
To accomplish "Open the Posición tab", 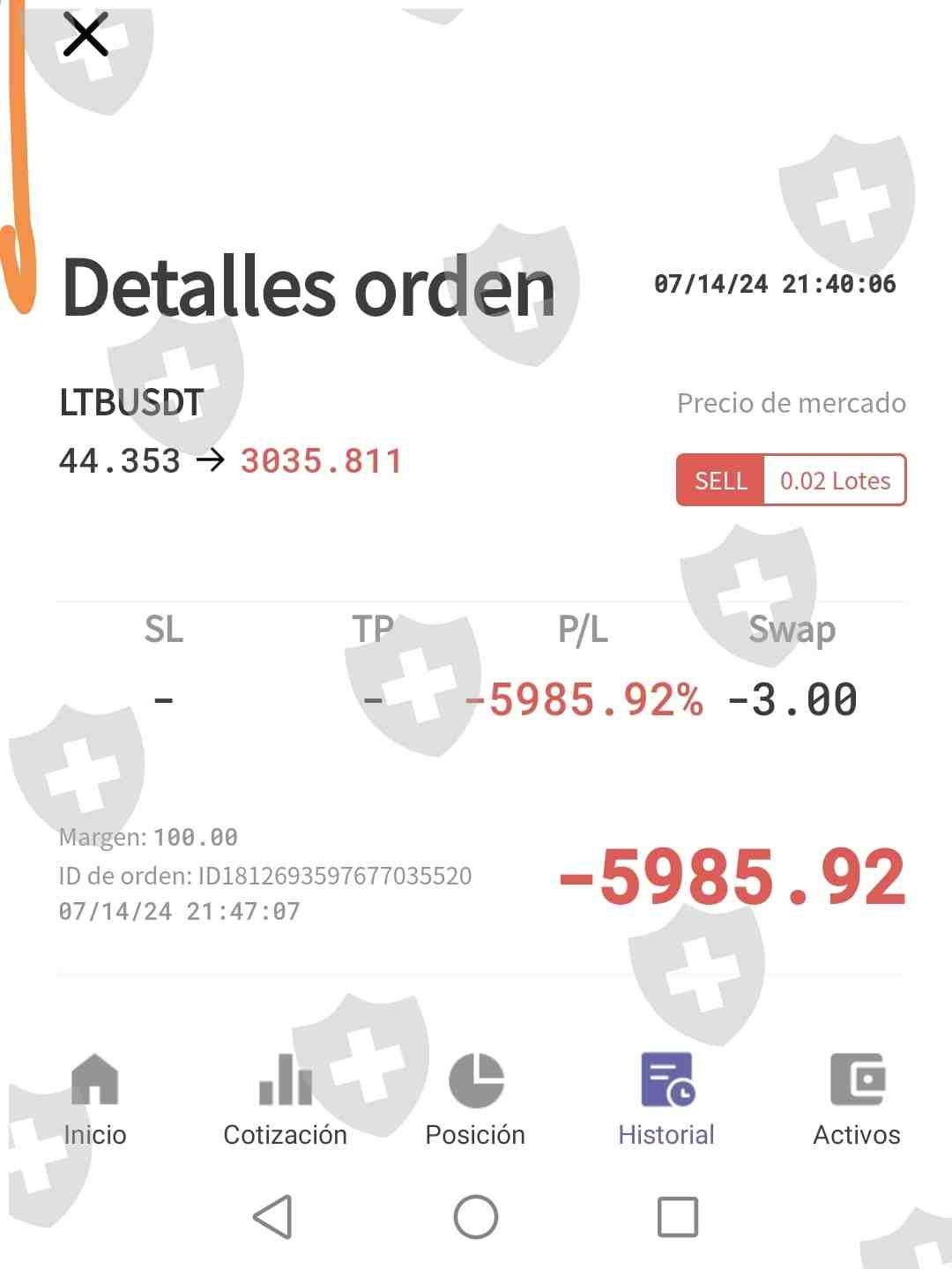I will click(x=475, y=1099).
